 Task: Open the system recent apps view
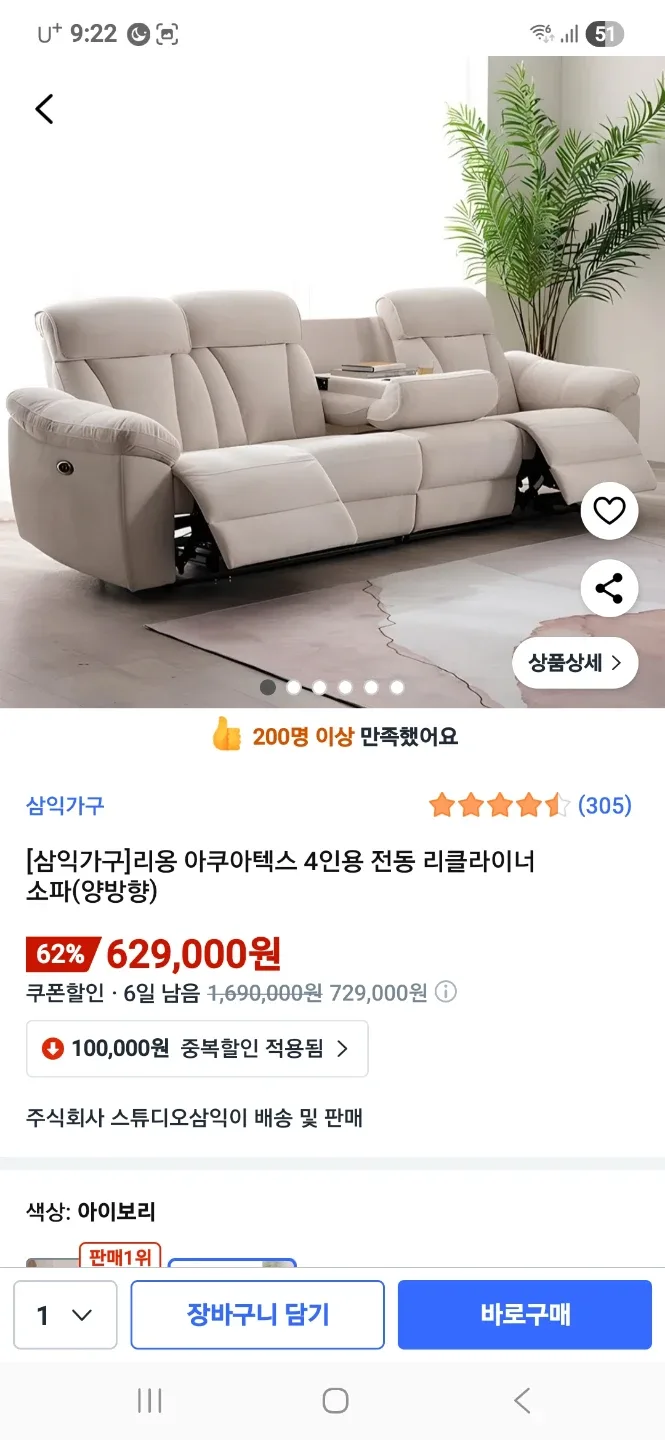click(x=149, y=1401)
